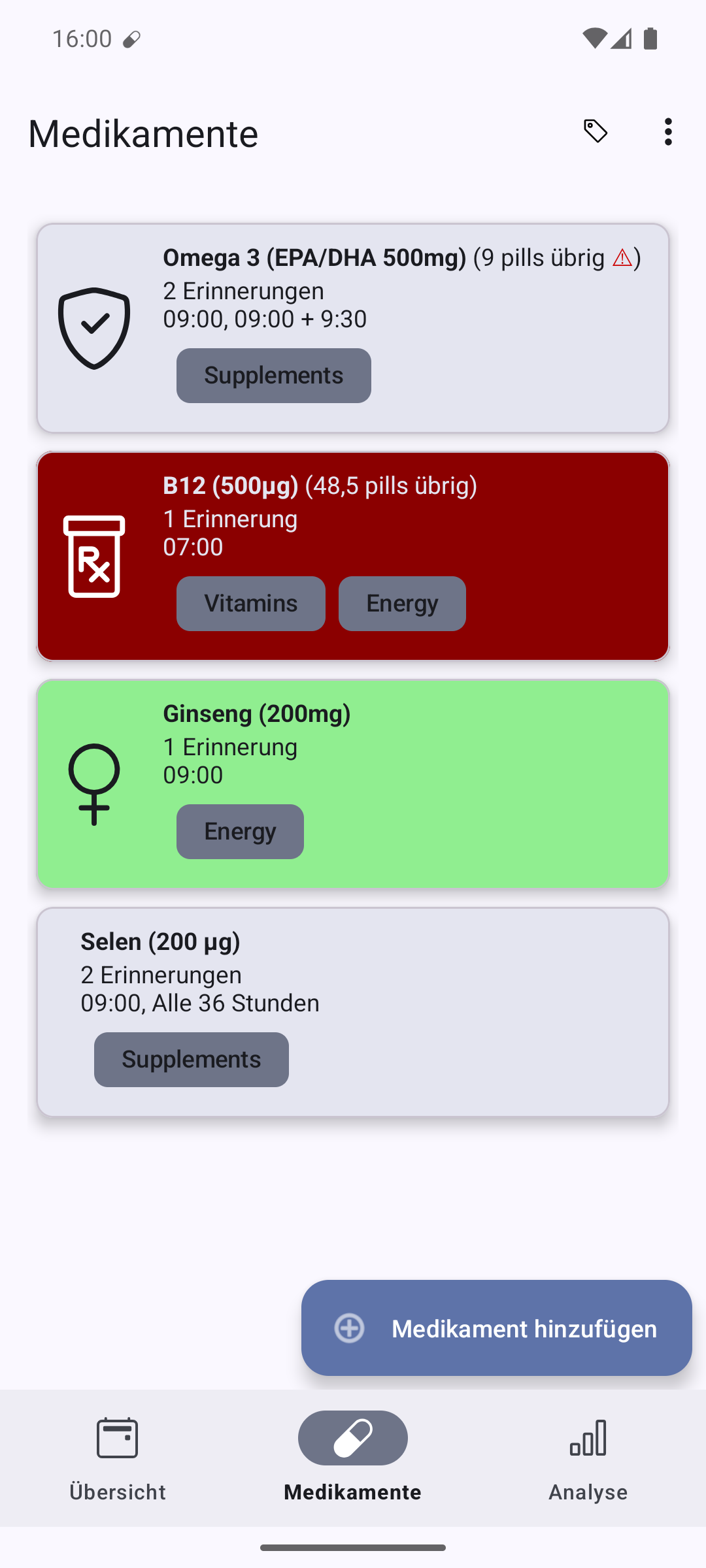Tap Medikament hinzufügen button
Screen dimensions: 706x1568
coord(497,1328)
